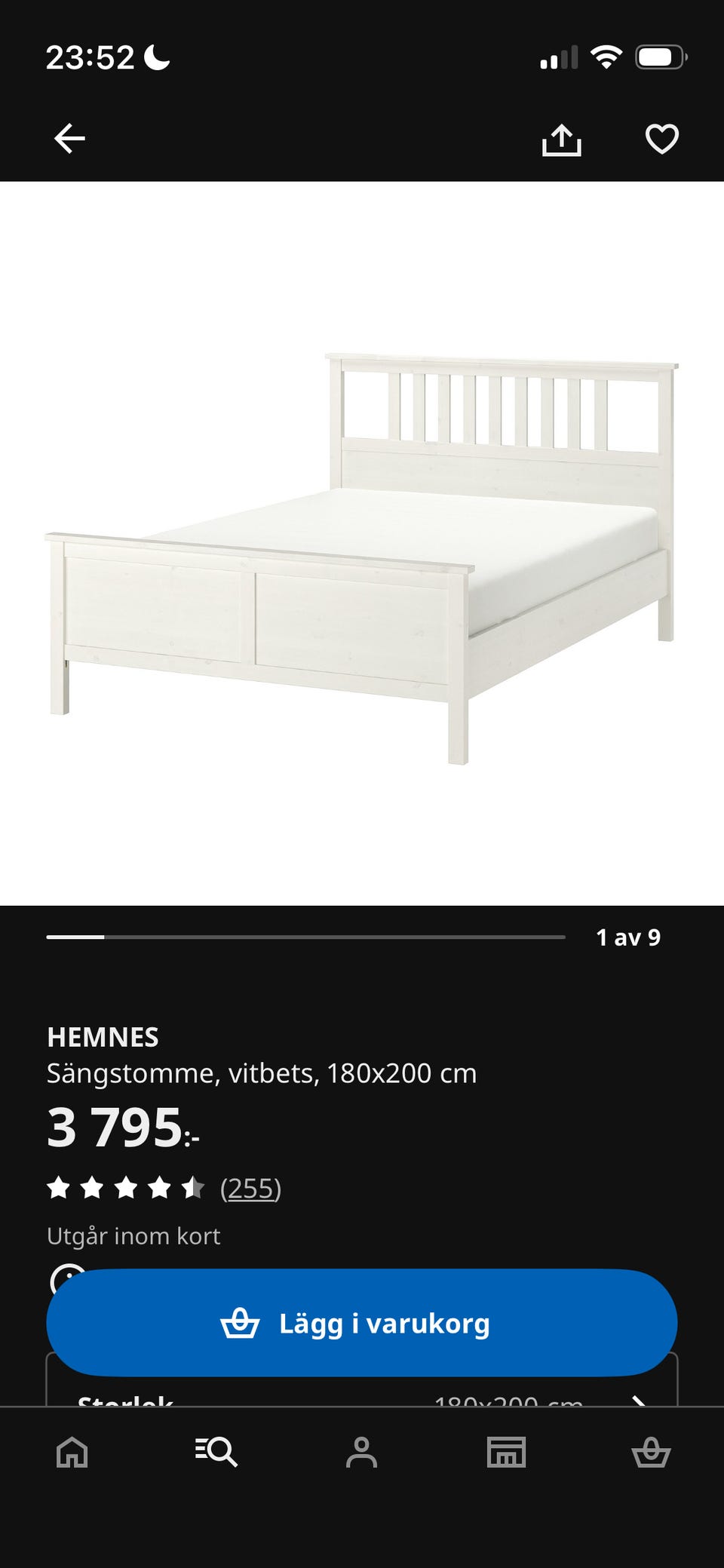The width and height of the screenshot is (724, 1568).
Task: Switch to the Home tab
Action: tap(72, 1452)
